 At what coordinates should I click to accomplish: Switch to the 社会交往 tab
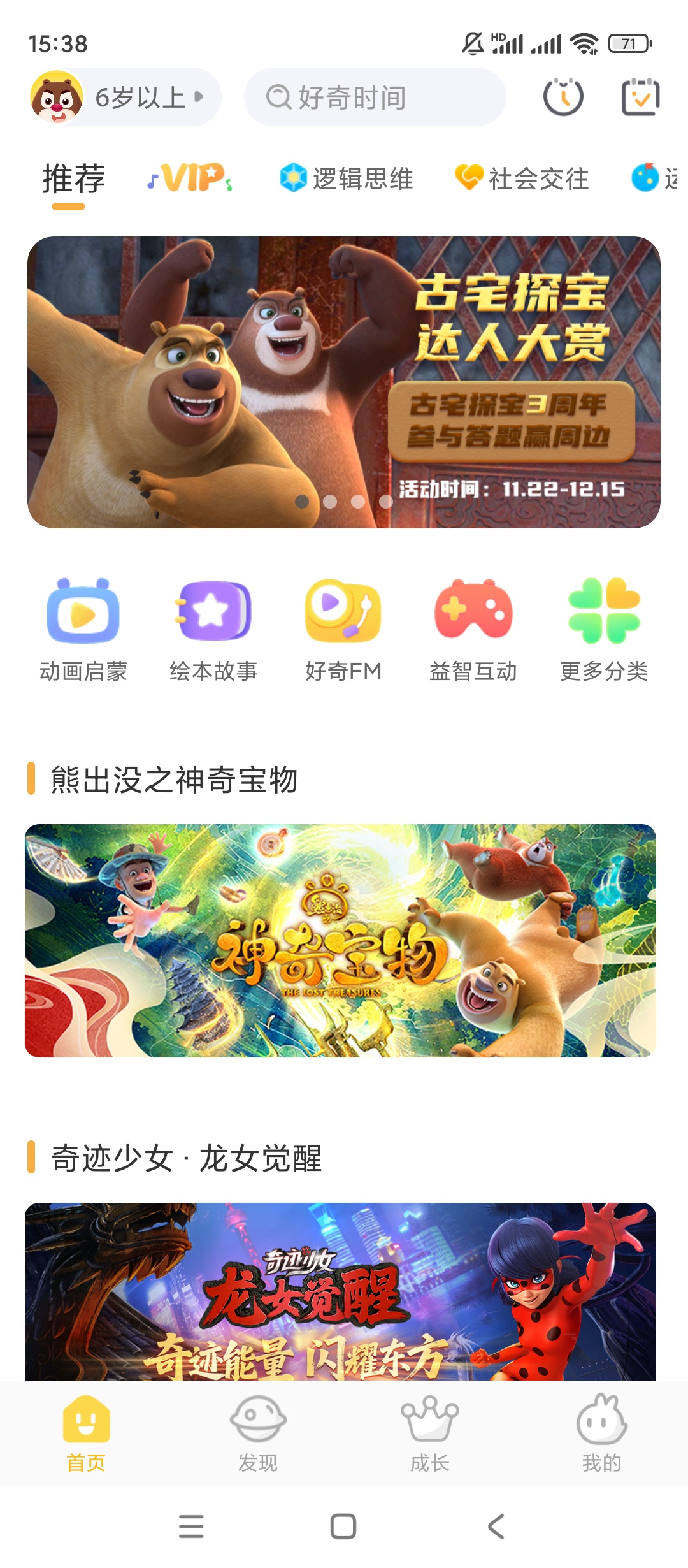click(x=522, y=178)
